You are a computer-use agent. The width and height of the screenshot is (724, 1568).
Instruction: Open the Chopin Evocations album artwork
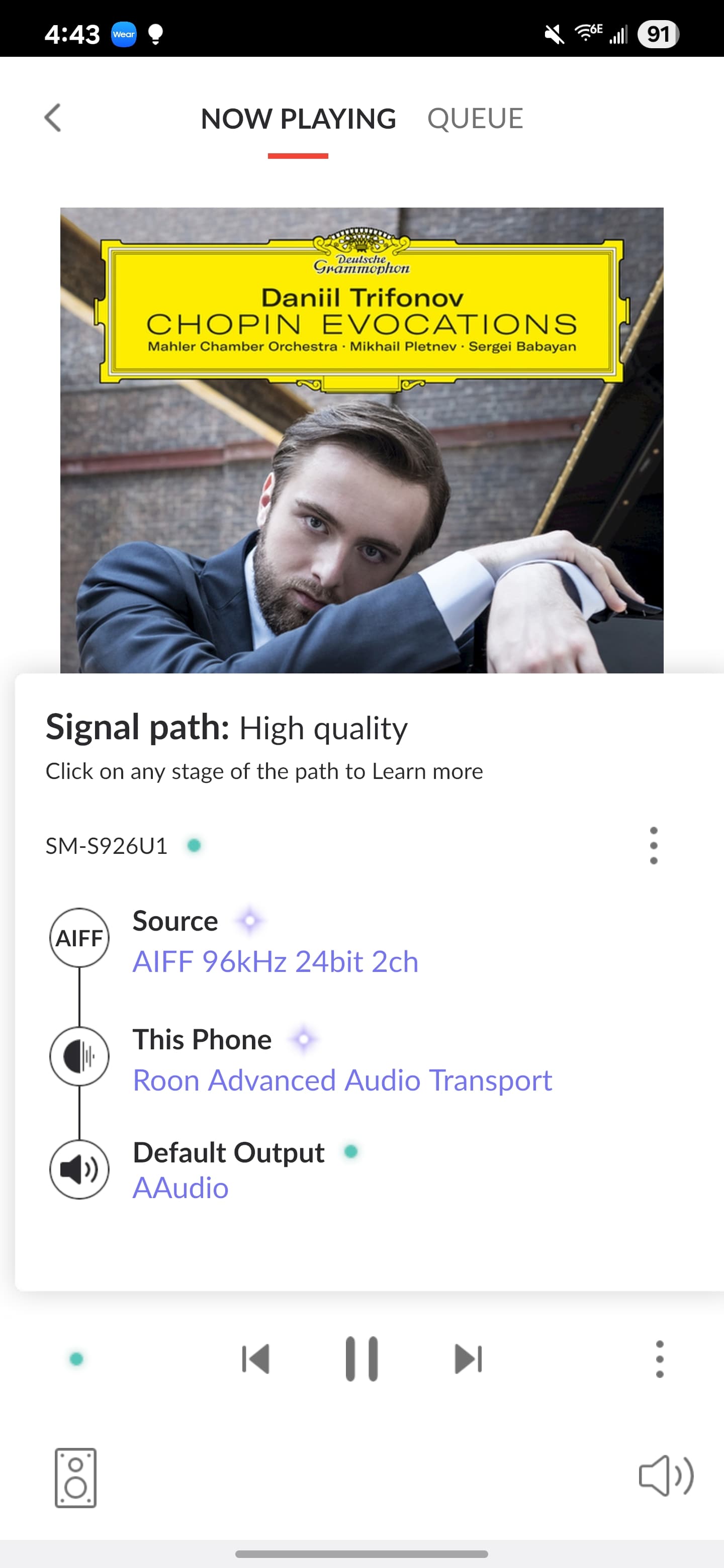pos(361,440)
